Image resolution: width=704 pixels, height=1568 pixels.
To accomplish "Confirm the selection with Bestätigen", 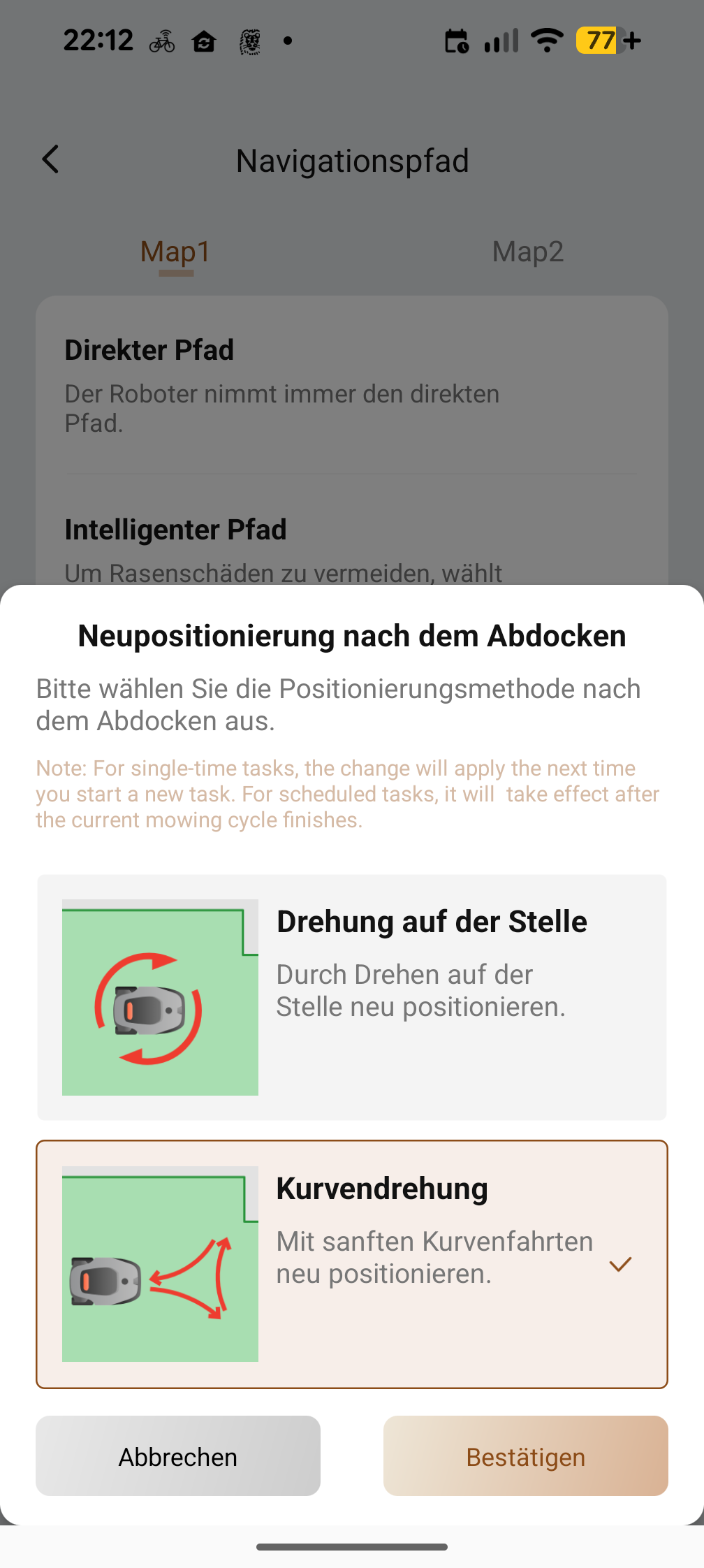I will [x=525, y=1456].
